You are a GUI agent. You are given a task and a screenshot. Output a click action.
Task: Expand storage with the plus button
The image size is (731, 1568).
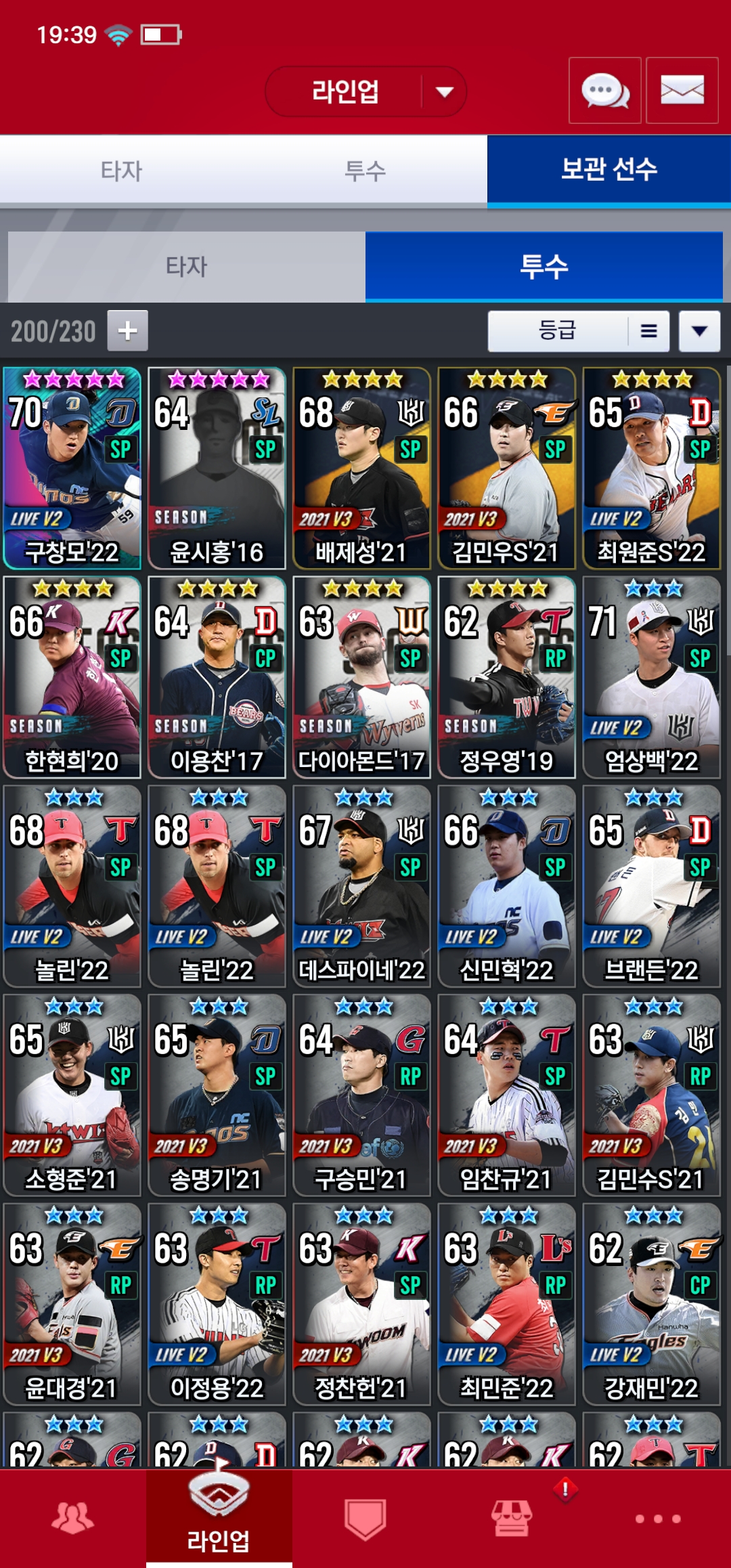(x=128, y=331)
